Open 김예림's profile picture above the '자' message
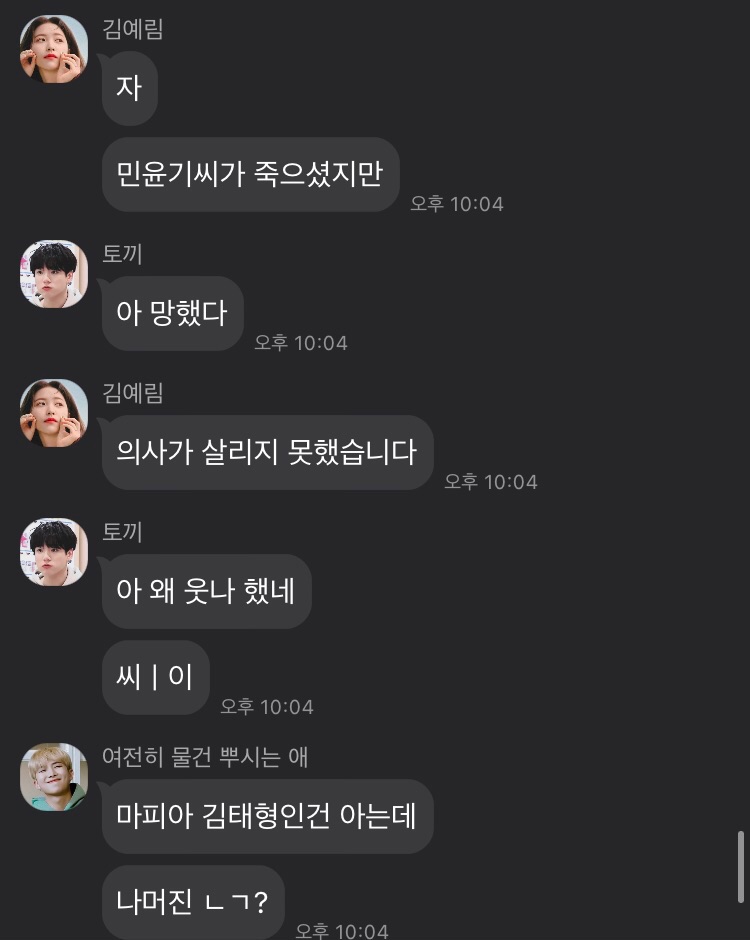Image resolution: width=750 pixels, height=940 pixels. (54, 49)
